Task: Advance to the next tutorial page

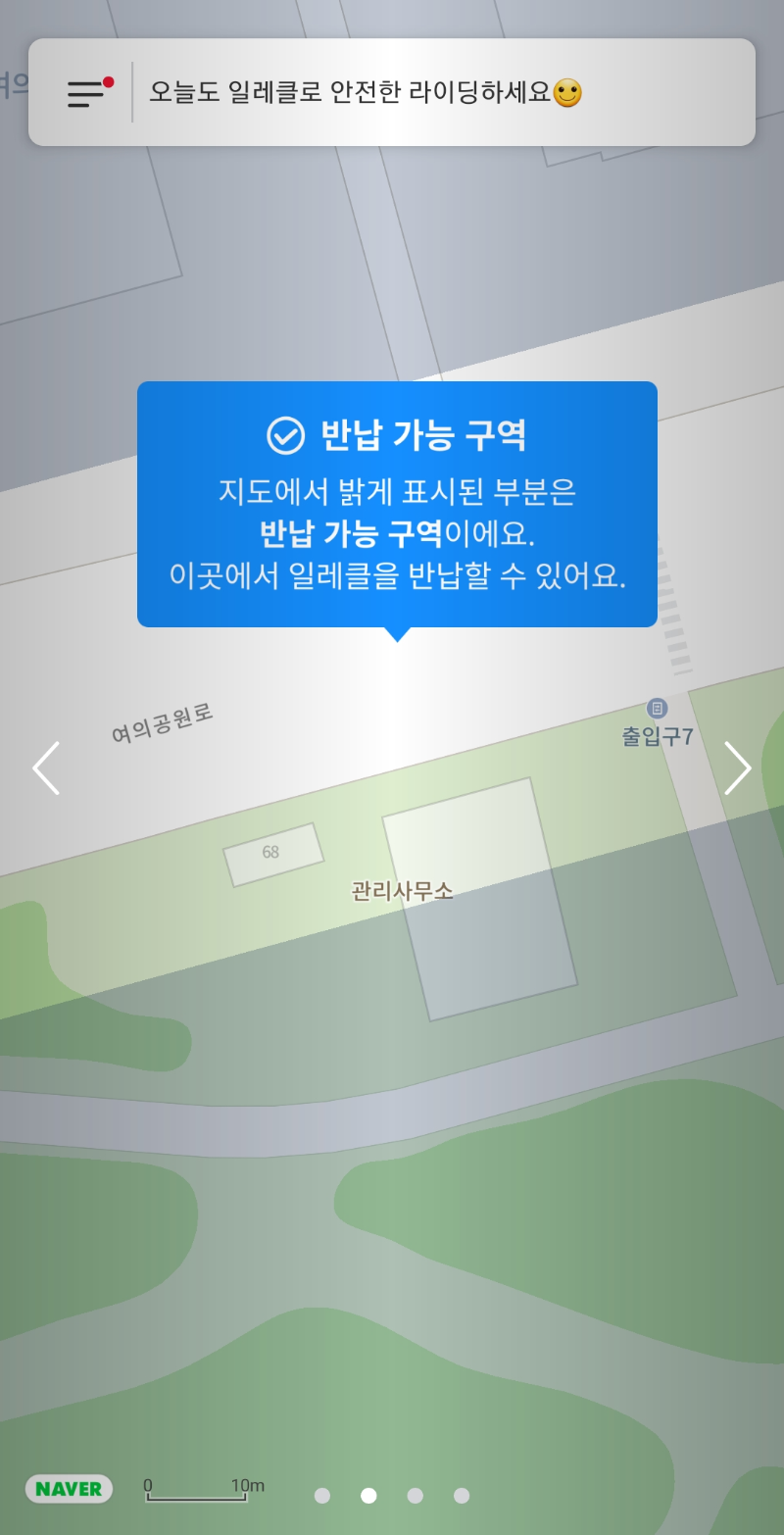Action: coord(738,768)
